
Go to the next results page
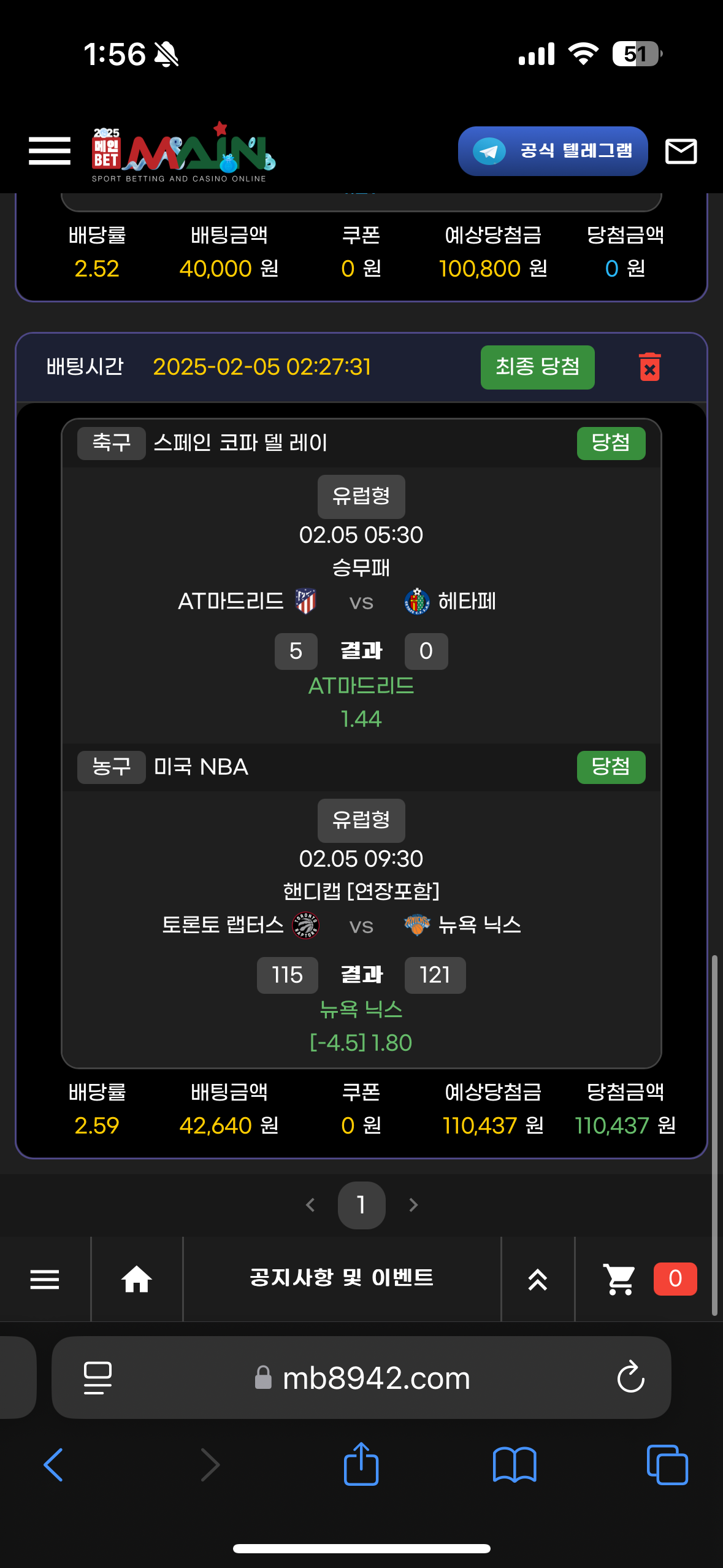coord(413,1205)
